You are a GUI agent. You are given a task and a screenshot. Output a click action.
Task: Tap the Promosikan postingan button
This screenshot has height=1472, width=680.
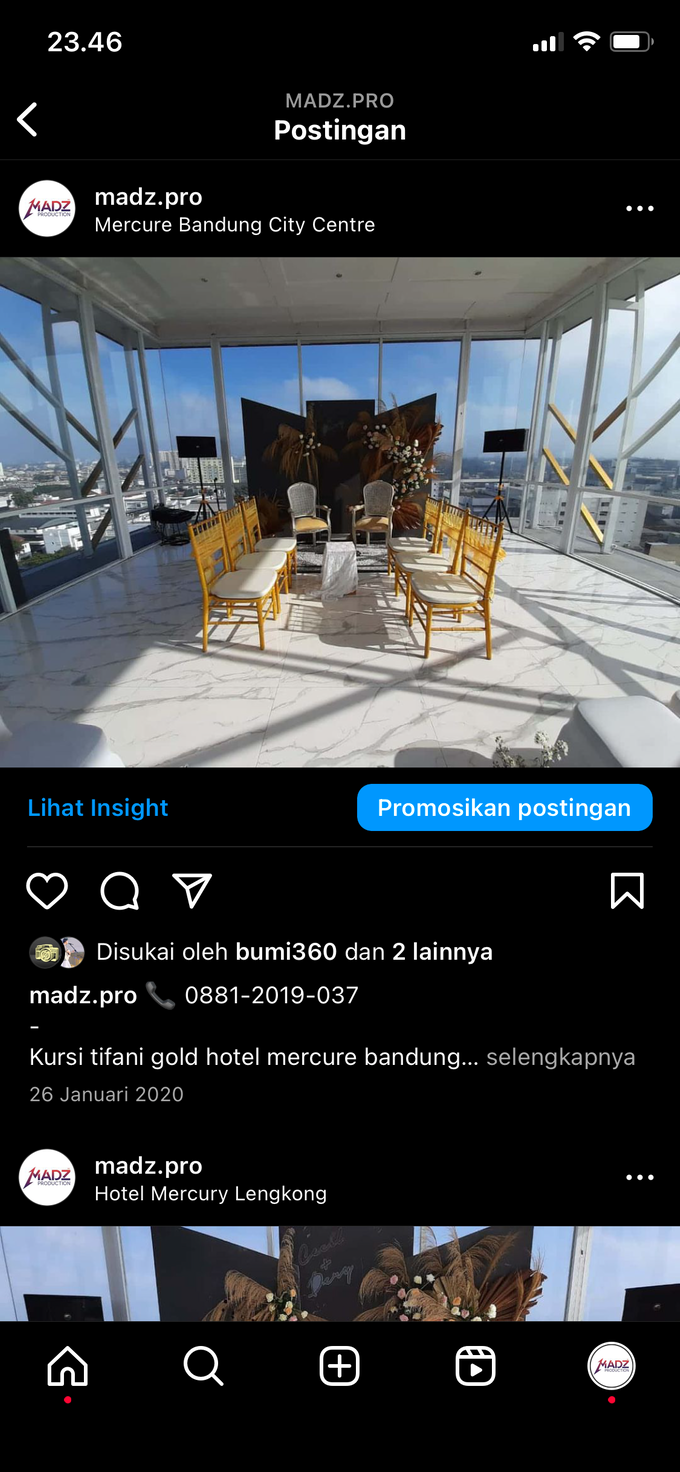click(504, 808)
